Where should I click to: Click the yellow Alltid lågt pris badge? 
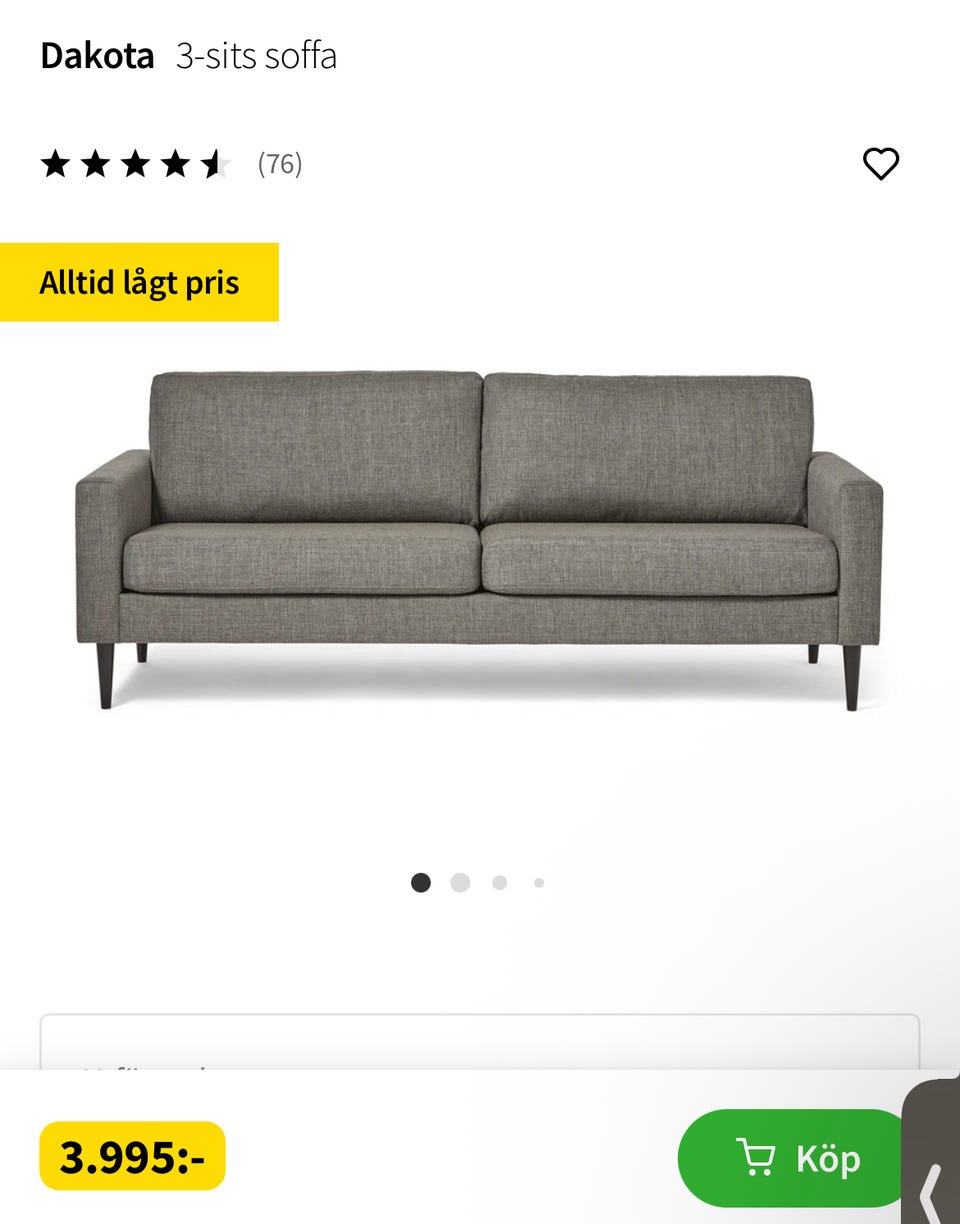tap(140, 282)
